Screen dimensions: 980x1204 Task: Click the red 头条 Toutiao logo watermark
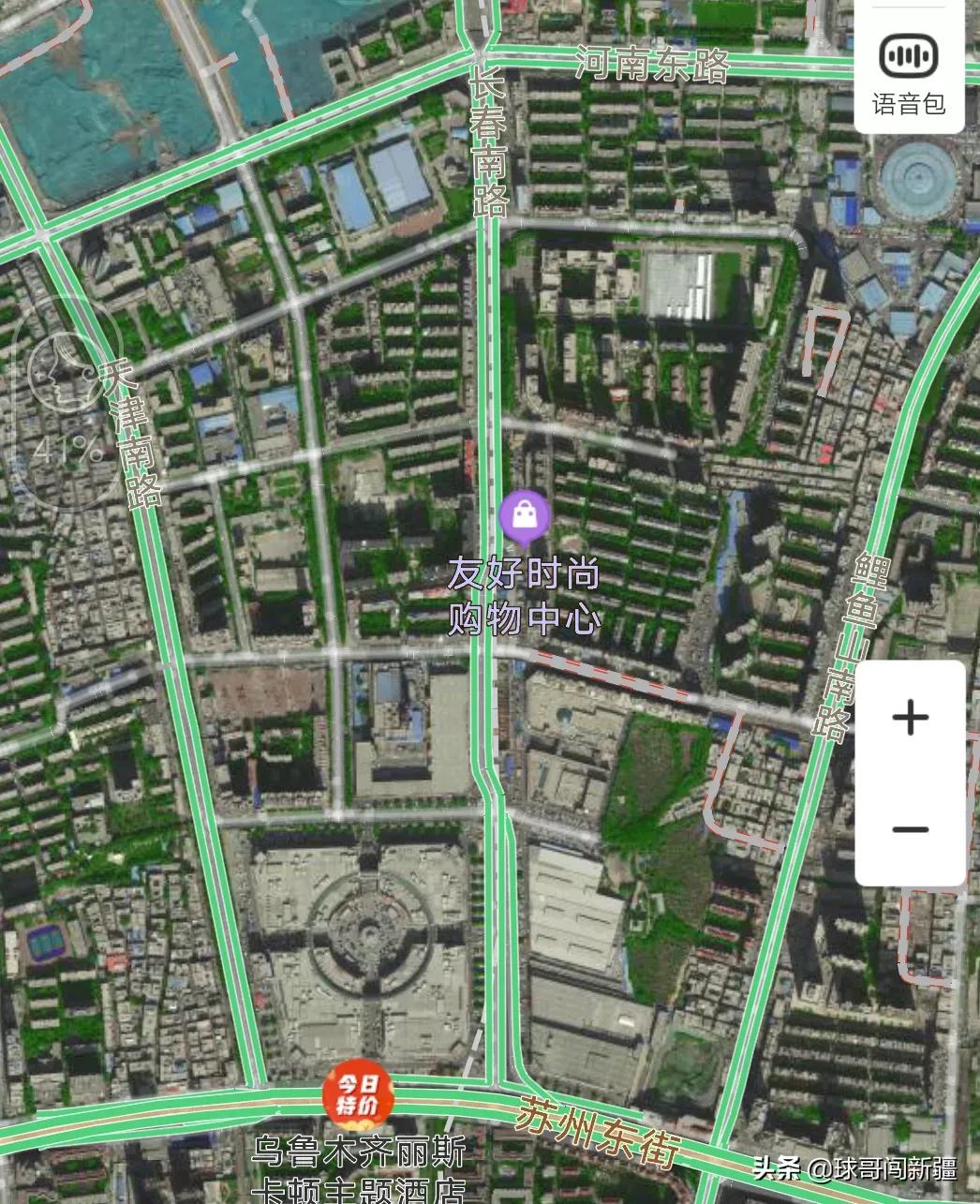pyautogui.click(x=774, y=1167)
